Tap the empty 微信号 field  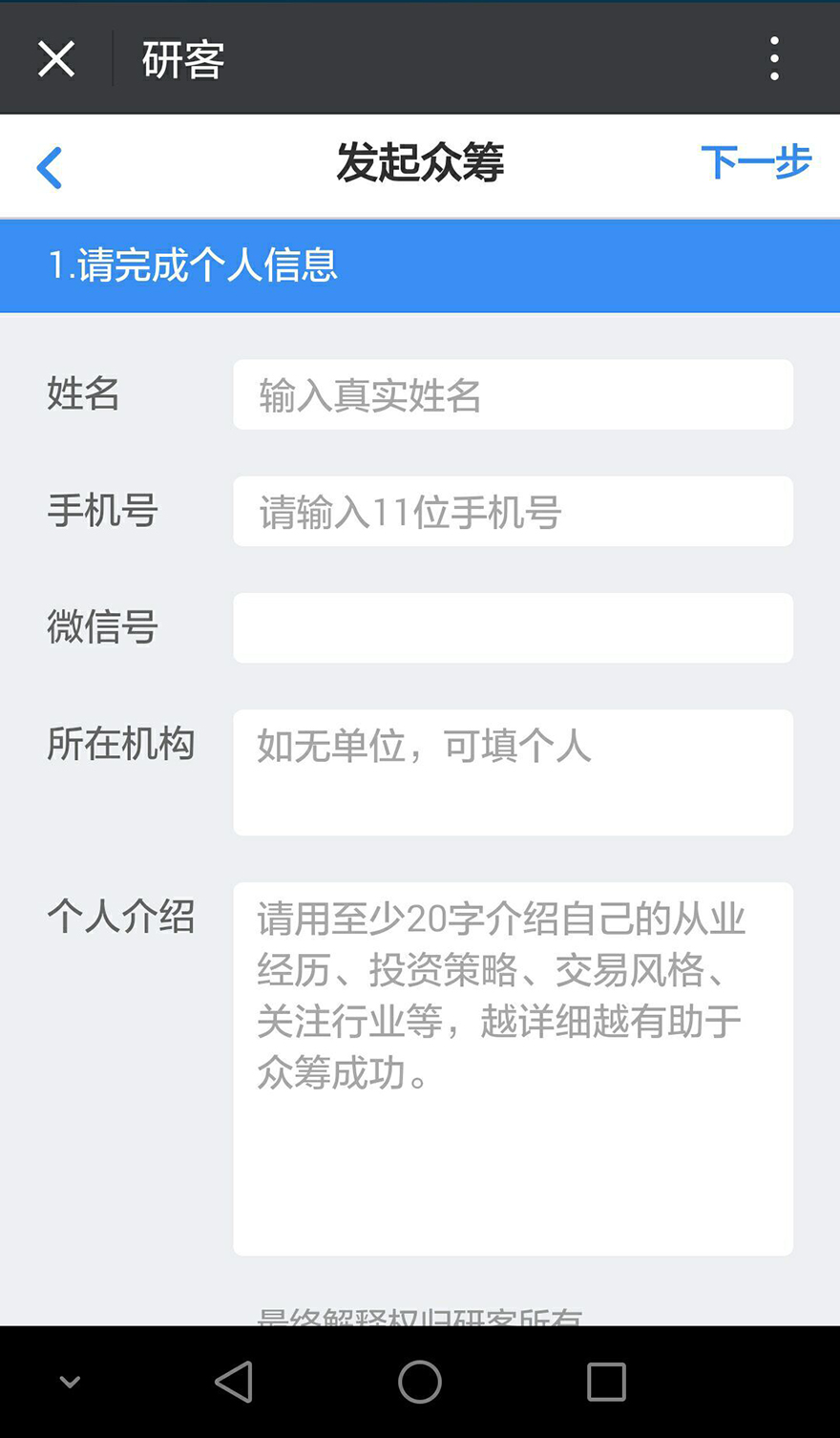point(513,627)
